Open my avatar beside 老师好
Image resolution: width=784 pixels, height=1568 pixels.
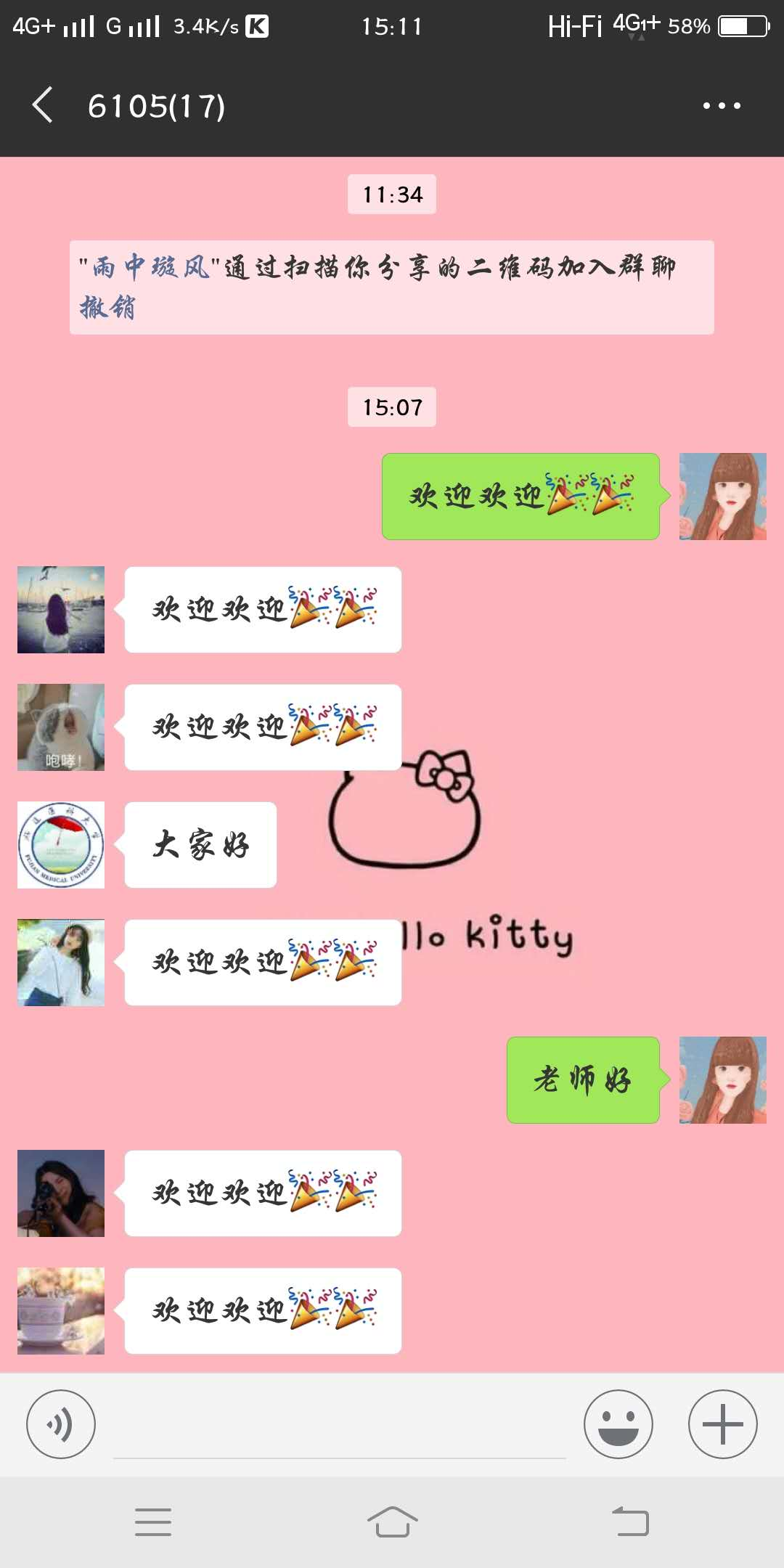pyautogui.click(x=722, y=1080)
